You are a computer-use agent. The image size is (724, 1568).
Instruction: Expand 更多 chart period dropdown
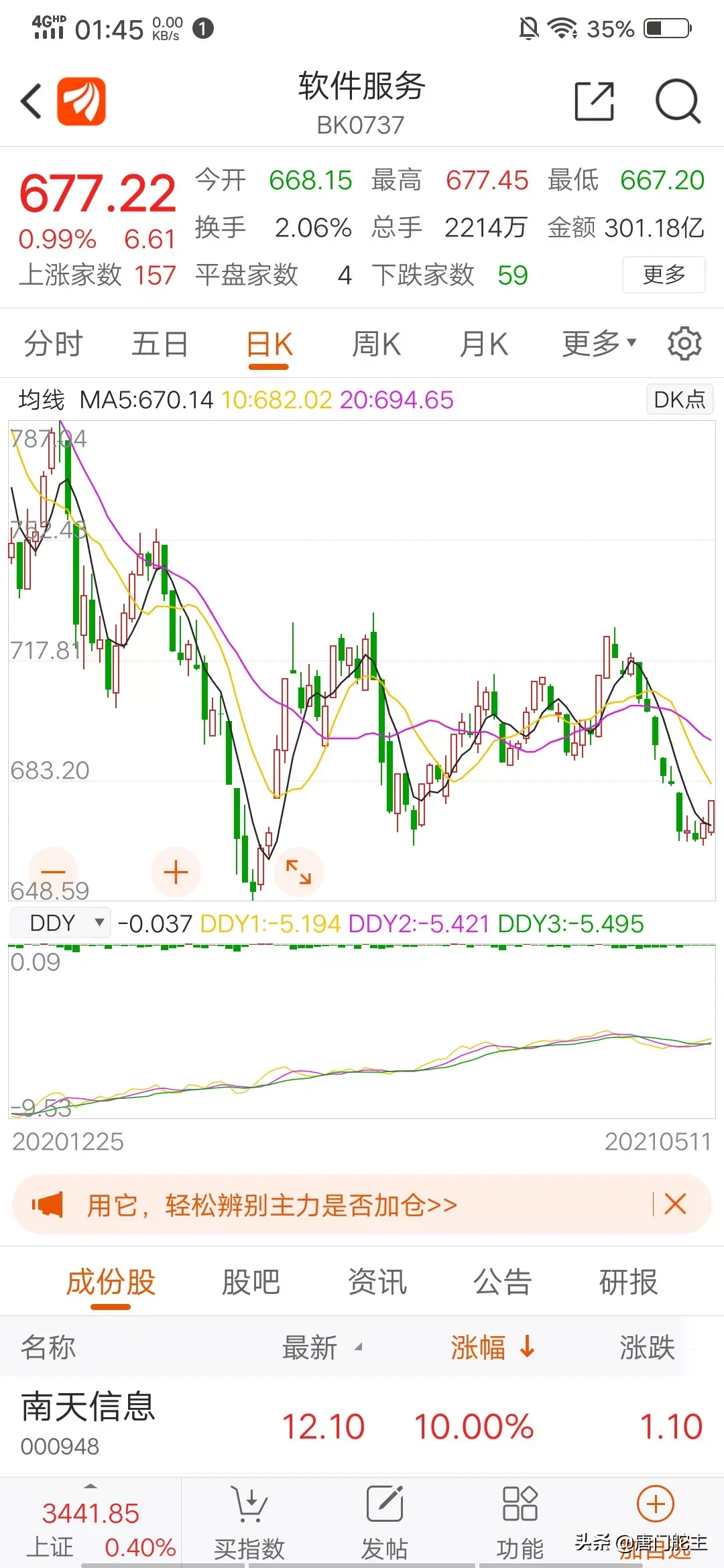(599, 344)
